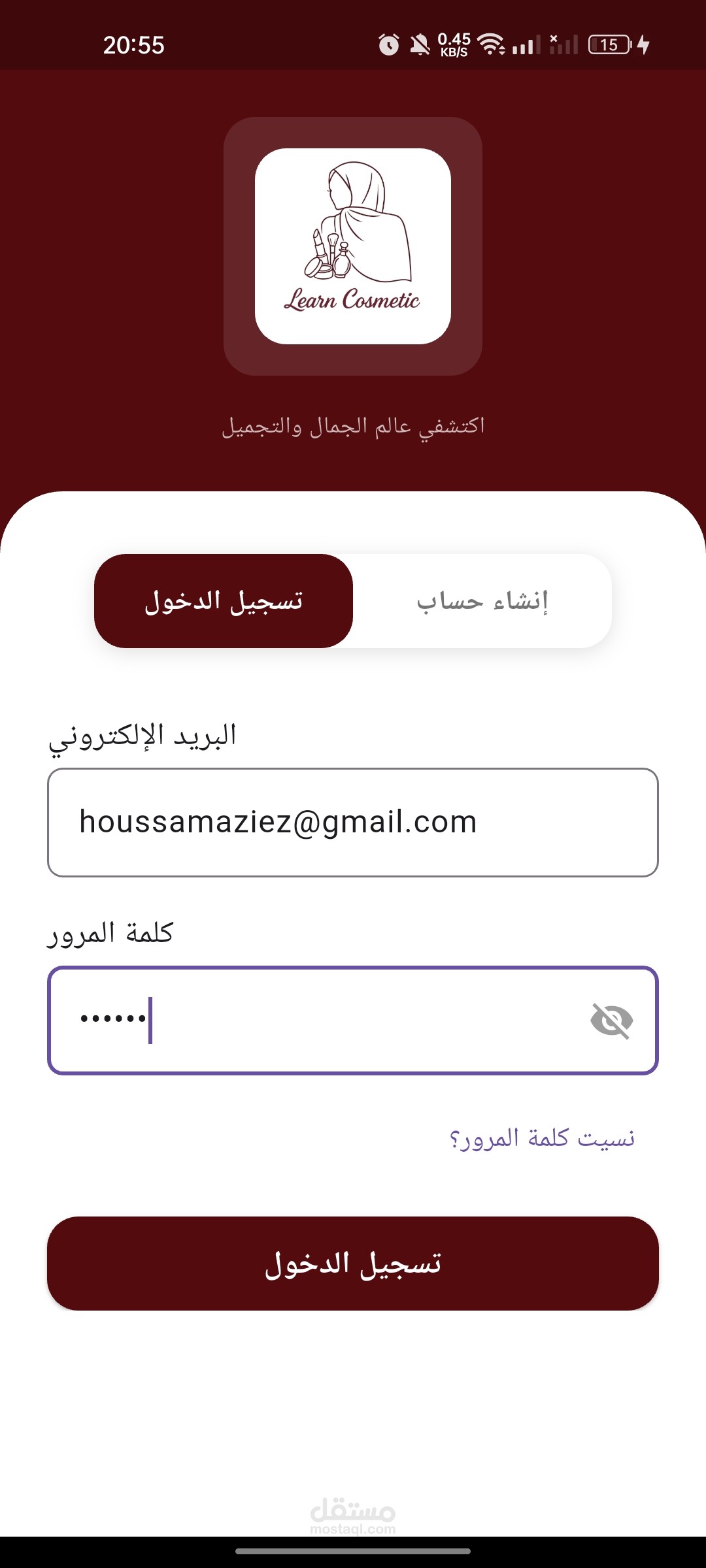Viewport: 706px width, 1568px height.
Task: Focus the كلمة المرور password field
Action: coord(327,1021)
